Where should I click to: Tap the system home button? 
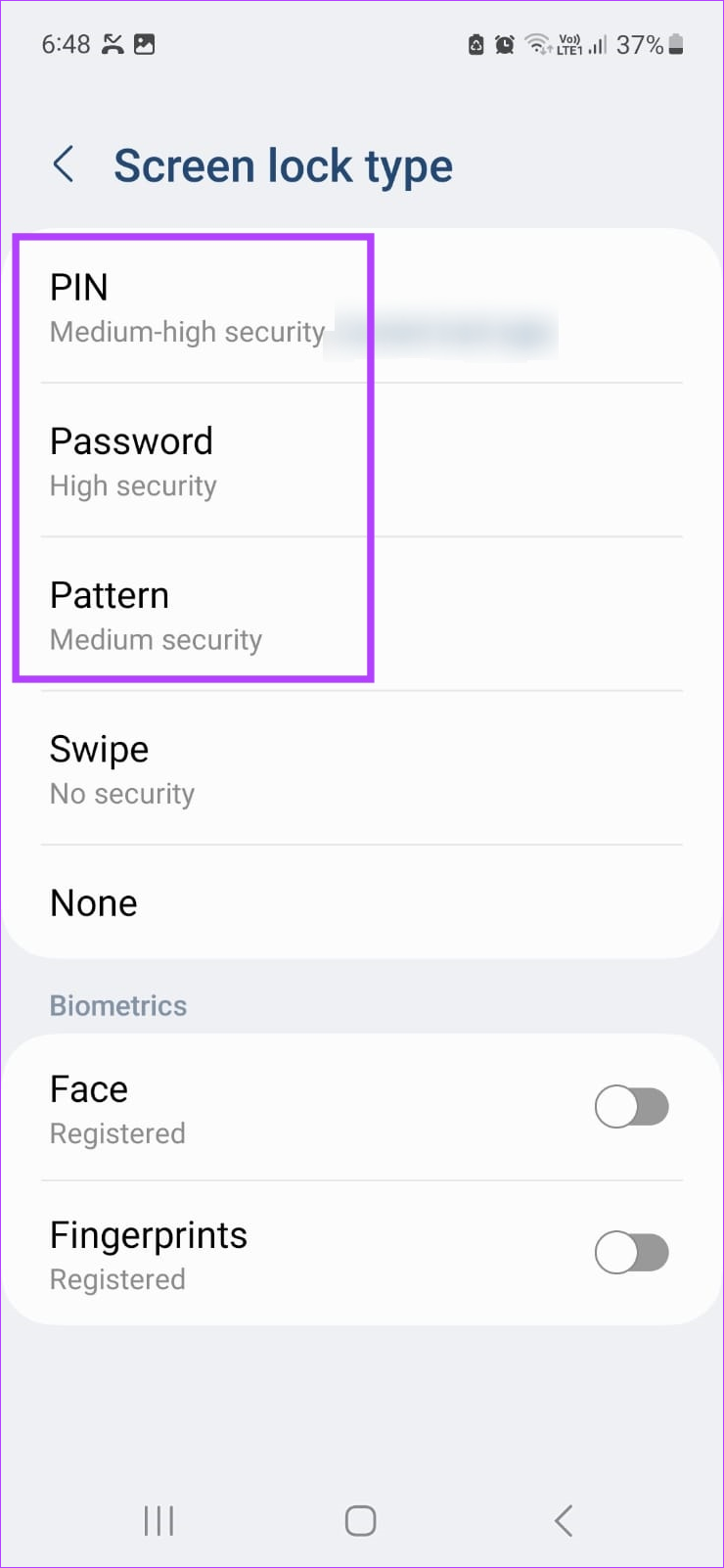[x=361, y=1520]
